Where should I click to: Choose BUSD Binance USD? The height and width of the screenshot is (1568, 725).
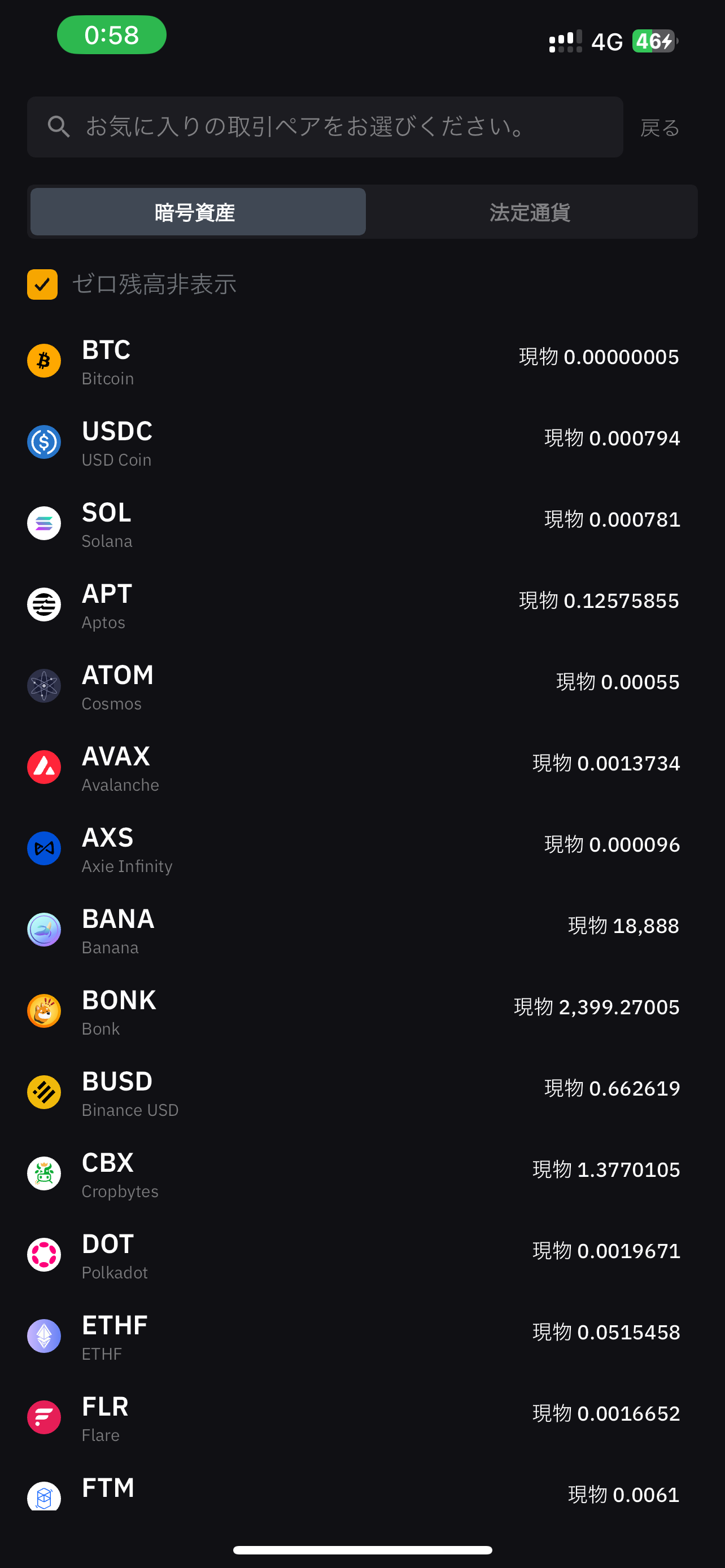pos(362,1093)
